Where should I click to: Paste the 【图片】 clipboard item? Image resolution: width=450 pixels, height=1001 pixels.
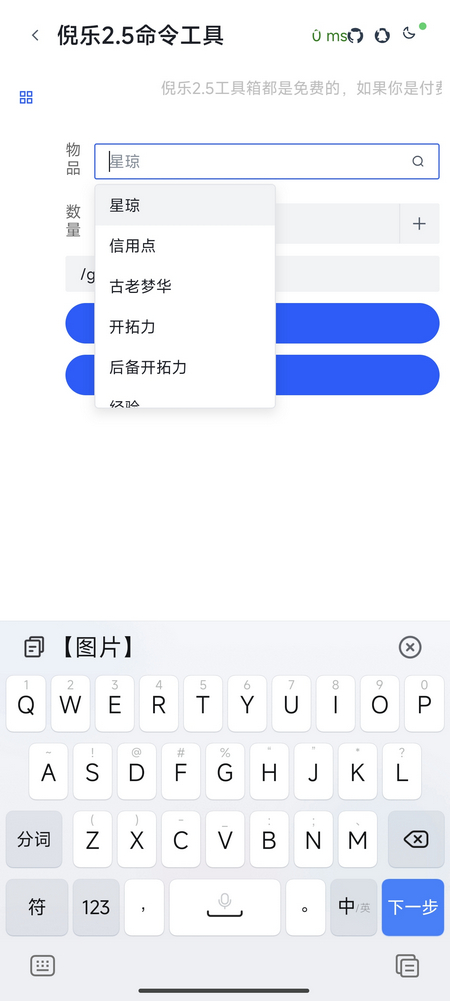click(98, 647)
